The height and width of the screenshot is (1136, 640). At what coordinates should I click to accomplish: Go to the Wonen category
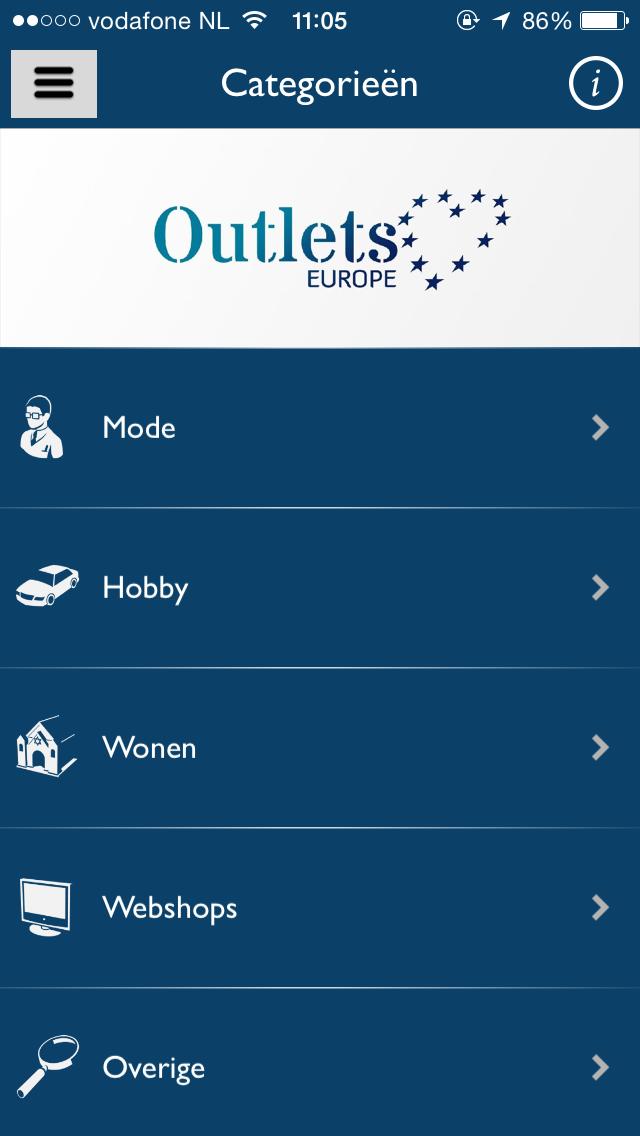click(x=320, y=748)
